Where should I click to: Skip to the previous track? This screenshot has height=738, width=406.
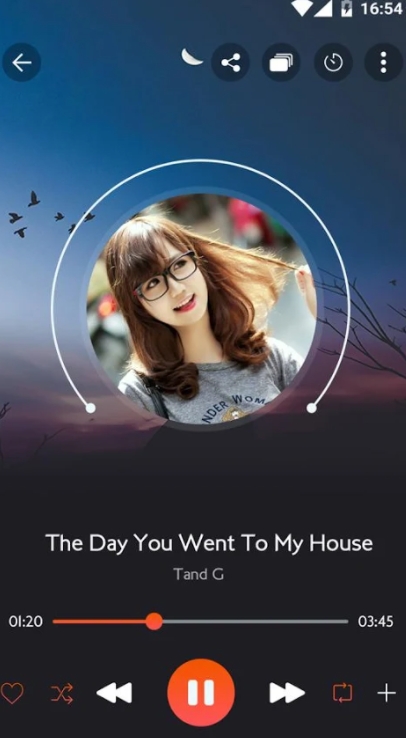tap(114, 693)
